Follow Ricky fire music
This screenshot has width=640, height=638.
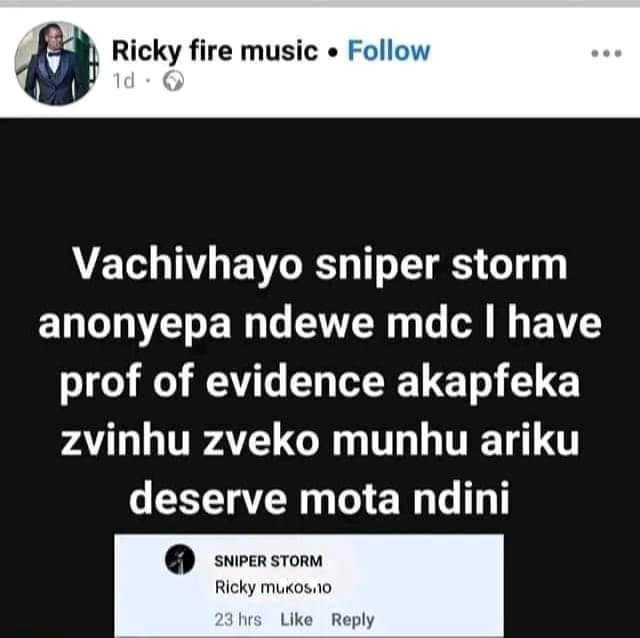click(x=388, y=51)
